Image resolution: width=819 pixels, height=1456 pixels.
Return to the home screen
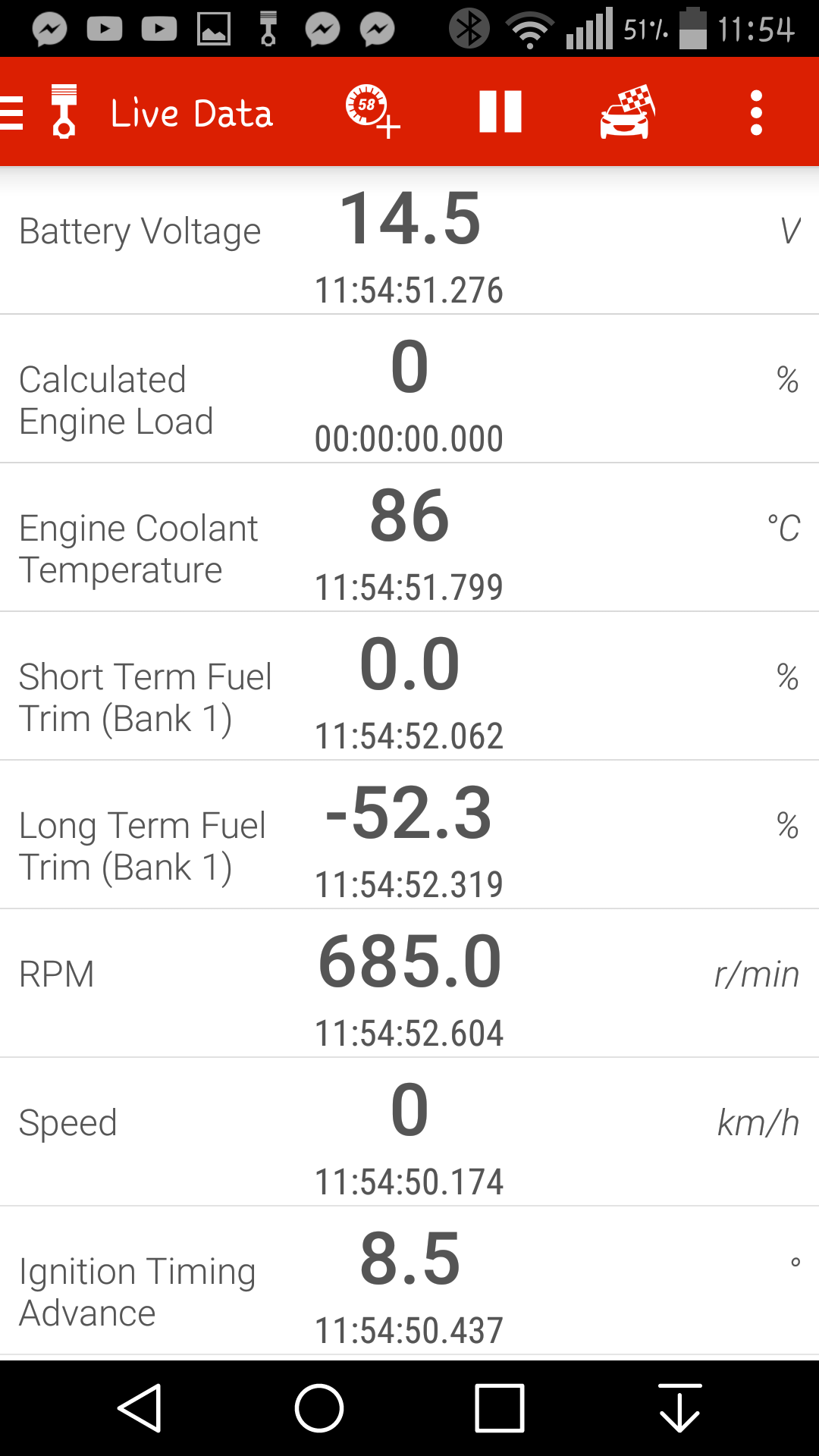tap(319, 1408)
